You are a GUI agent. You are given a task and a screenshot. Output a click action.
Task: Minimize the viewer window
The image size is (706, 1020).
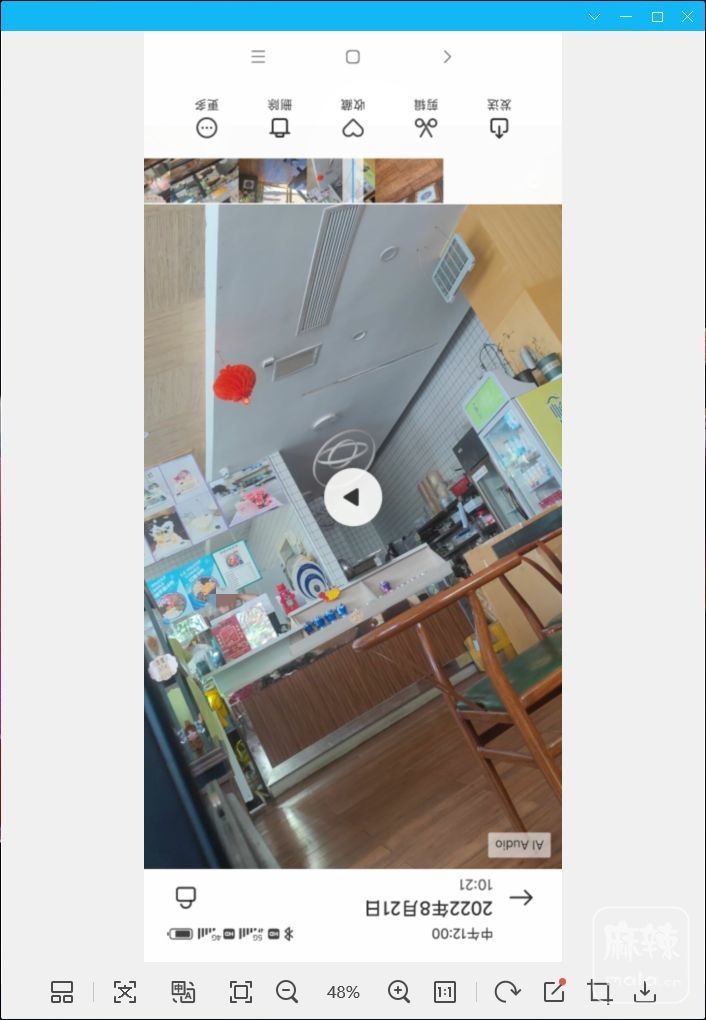tap(626, 17)
